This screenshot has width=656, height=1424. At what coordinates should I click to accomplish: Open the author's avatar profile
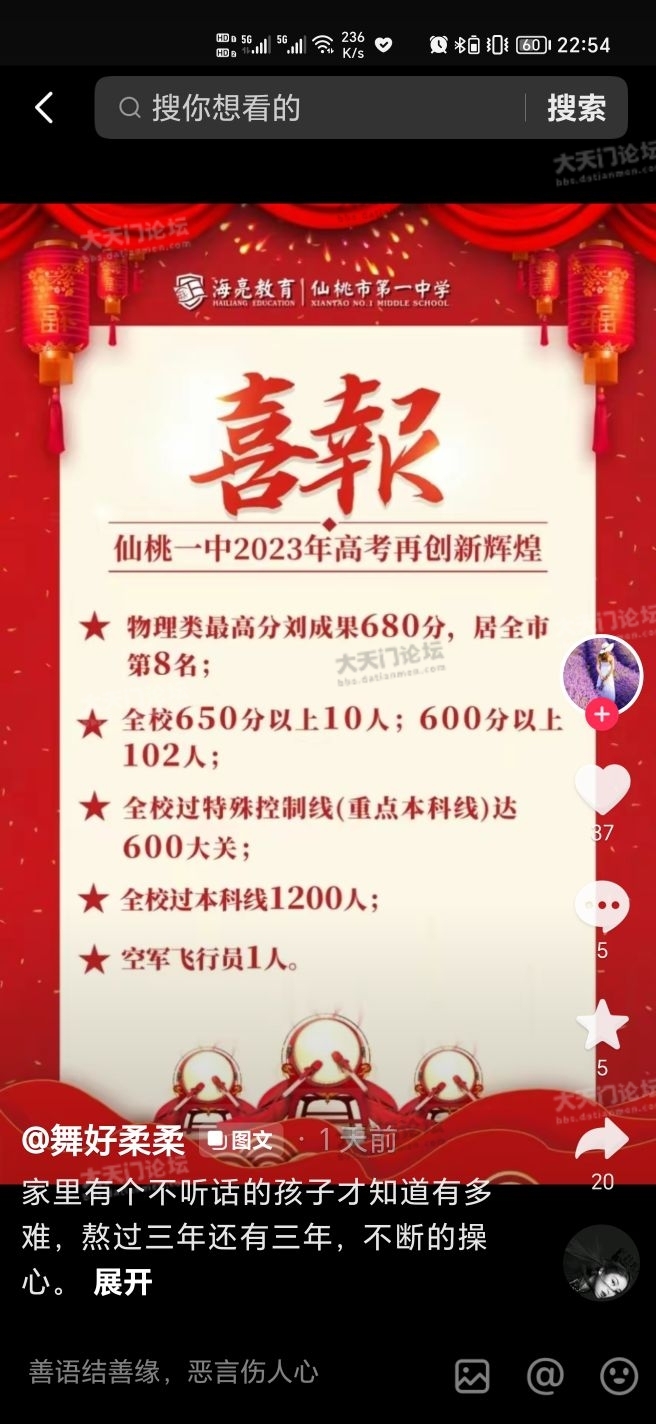click(601, 674)
